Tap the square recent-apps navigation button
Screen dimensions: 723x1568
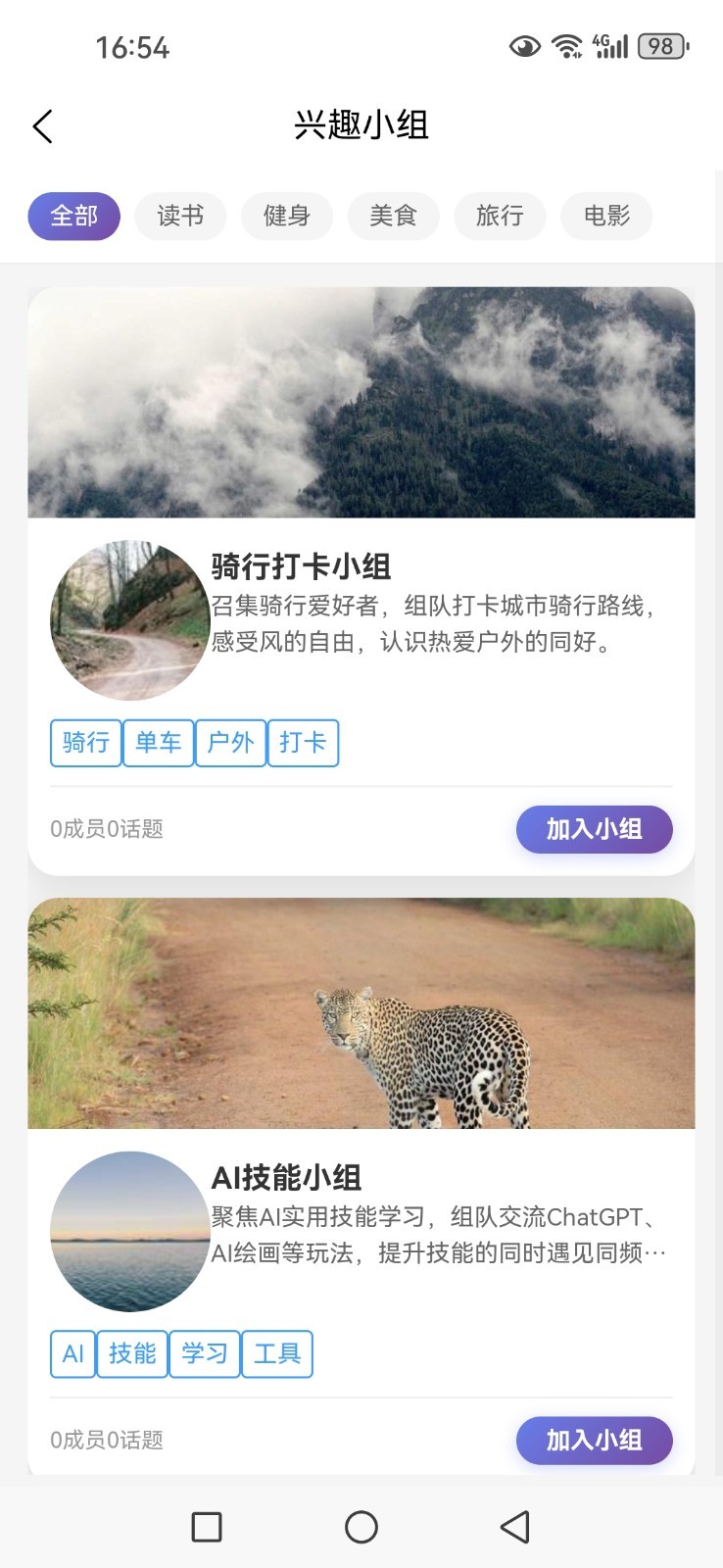(205, 1526)
